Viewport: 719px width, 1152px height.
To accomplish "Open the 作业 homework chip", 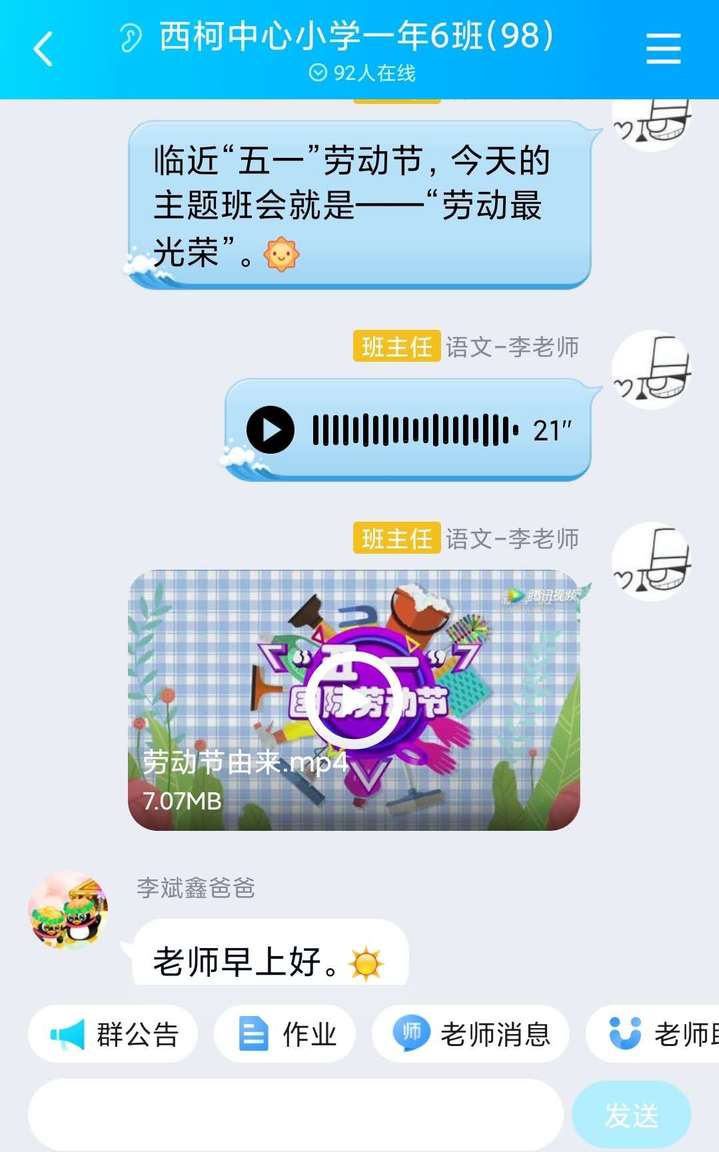I will point(285,1034).
